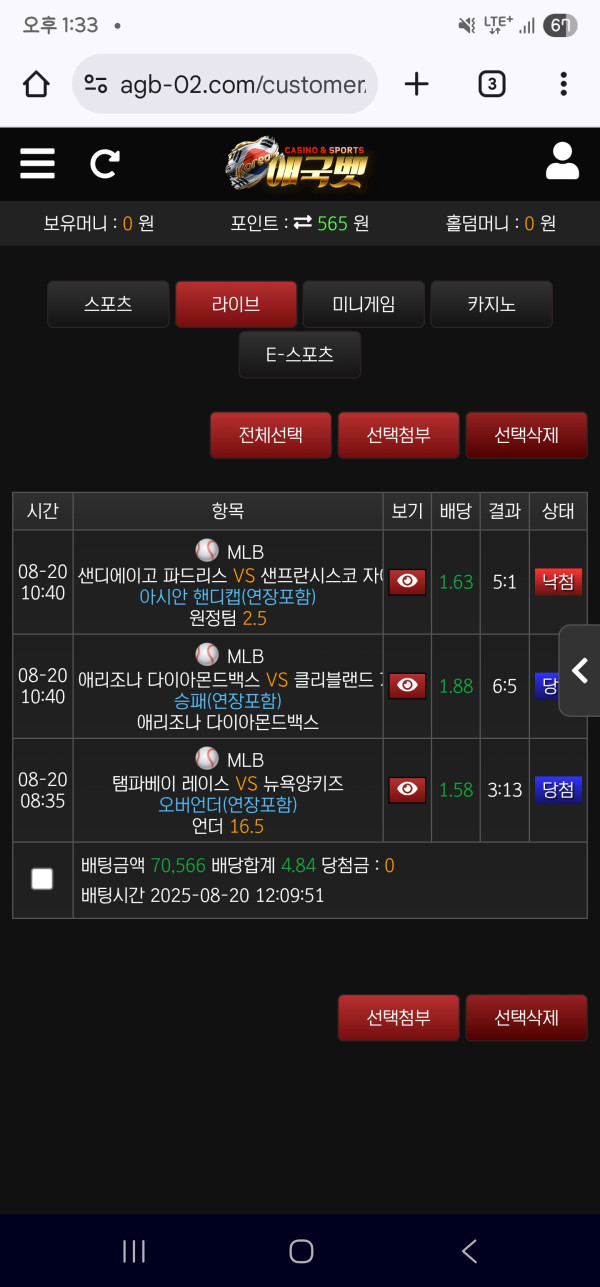Check the bet slip checkbox
600x1287 pixels.
(x=42, y=879)
